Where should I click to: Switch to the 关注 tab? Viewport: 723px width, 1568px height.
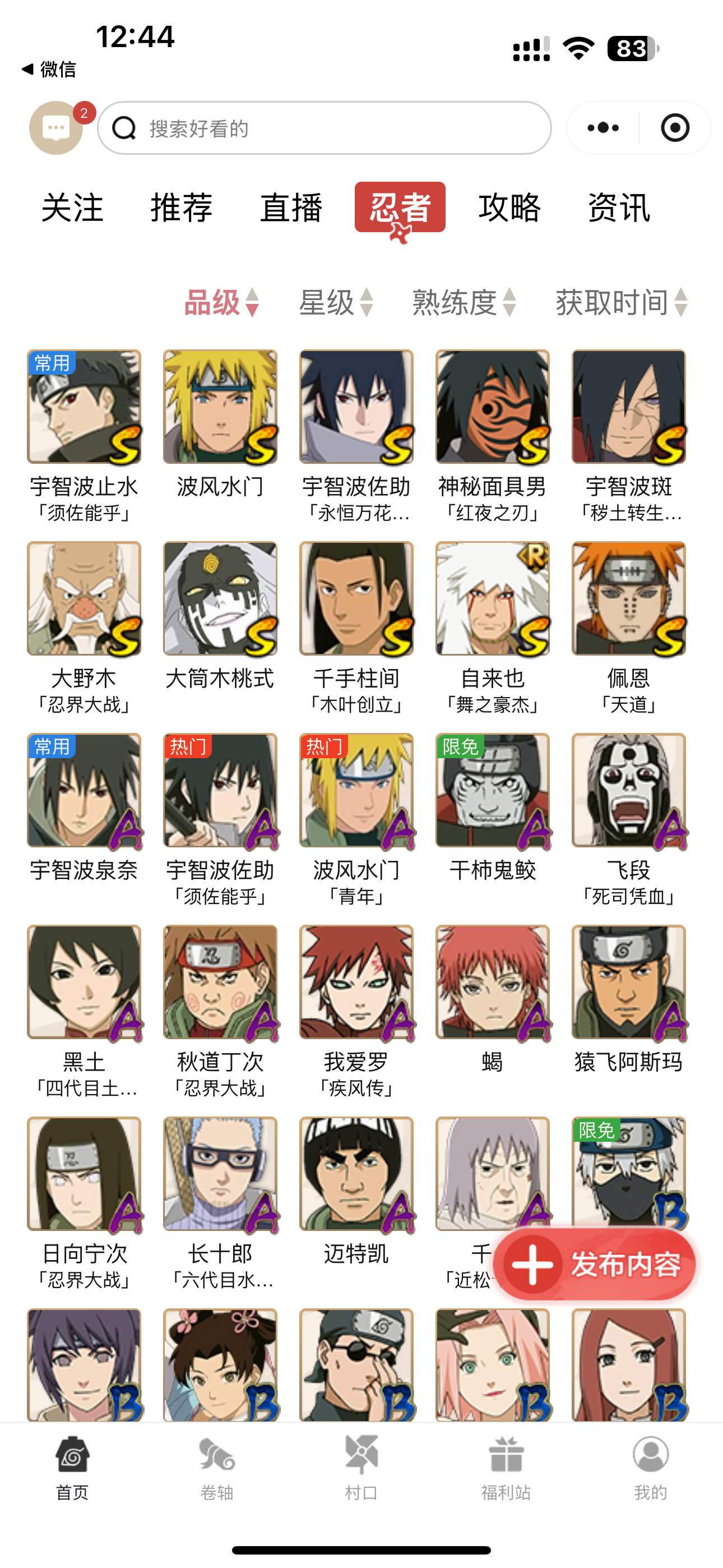(72, 207)
